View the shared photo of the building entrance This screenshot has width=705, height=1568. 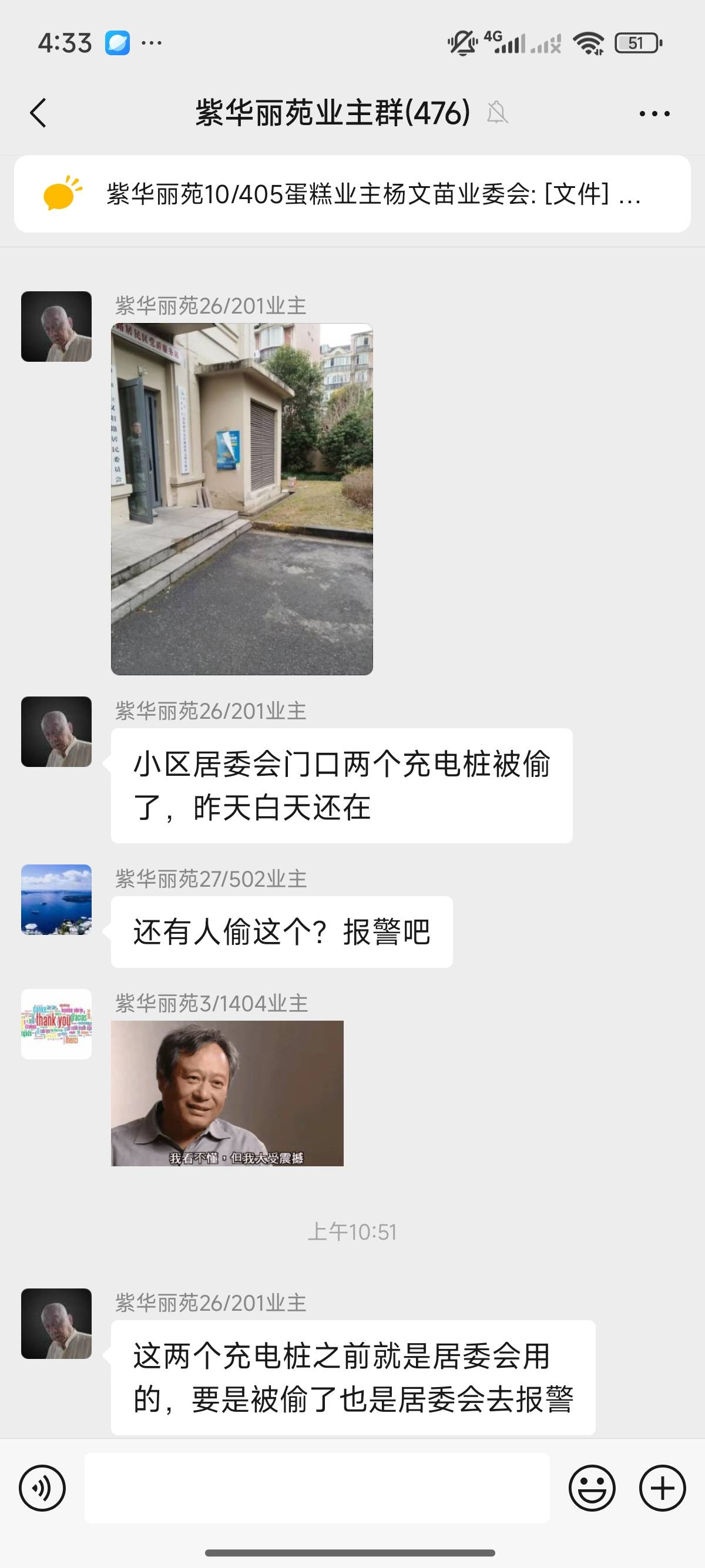click(x=241, y=499)
